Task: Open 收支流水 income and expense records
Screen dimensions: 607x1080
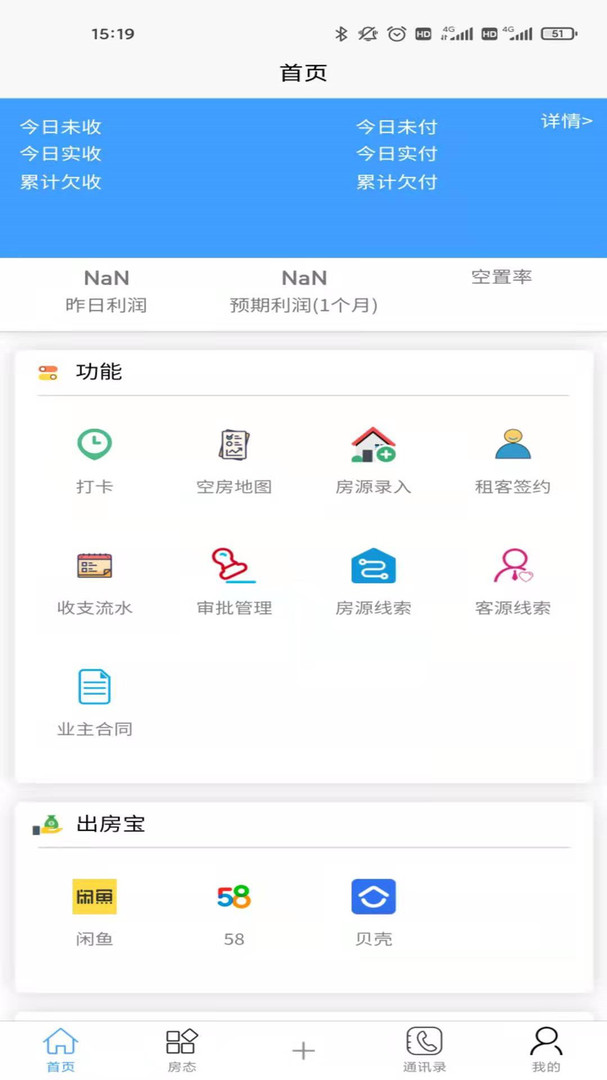Action: (95, 581)
